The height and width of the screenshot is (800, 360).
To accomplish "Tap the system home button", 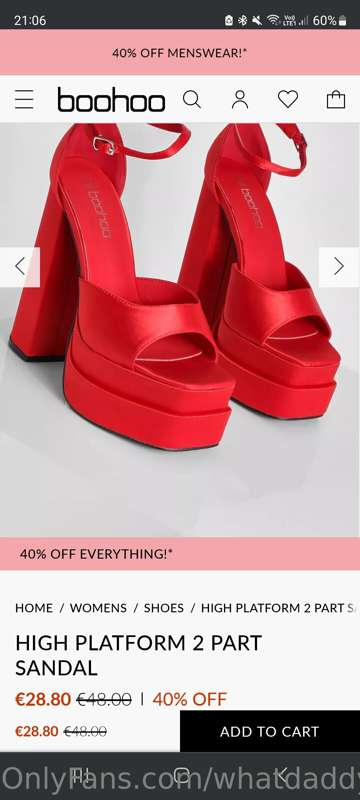I will click(x=181, y=776).
